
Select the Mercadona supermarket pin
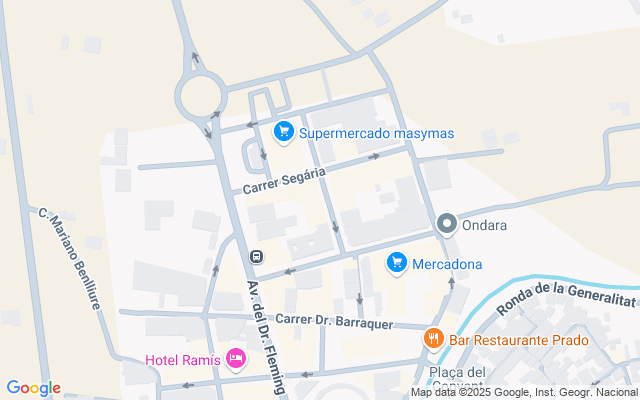[x=397, y=263]
